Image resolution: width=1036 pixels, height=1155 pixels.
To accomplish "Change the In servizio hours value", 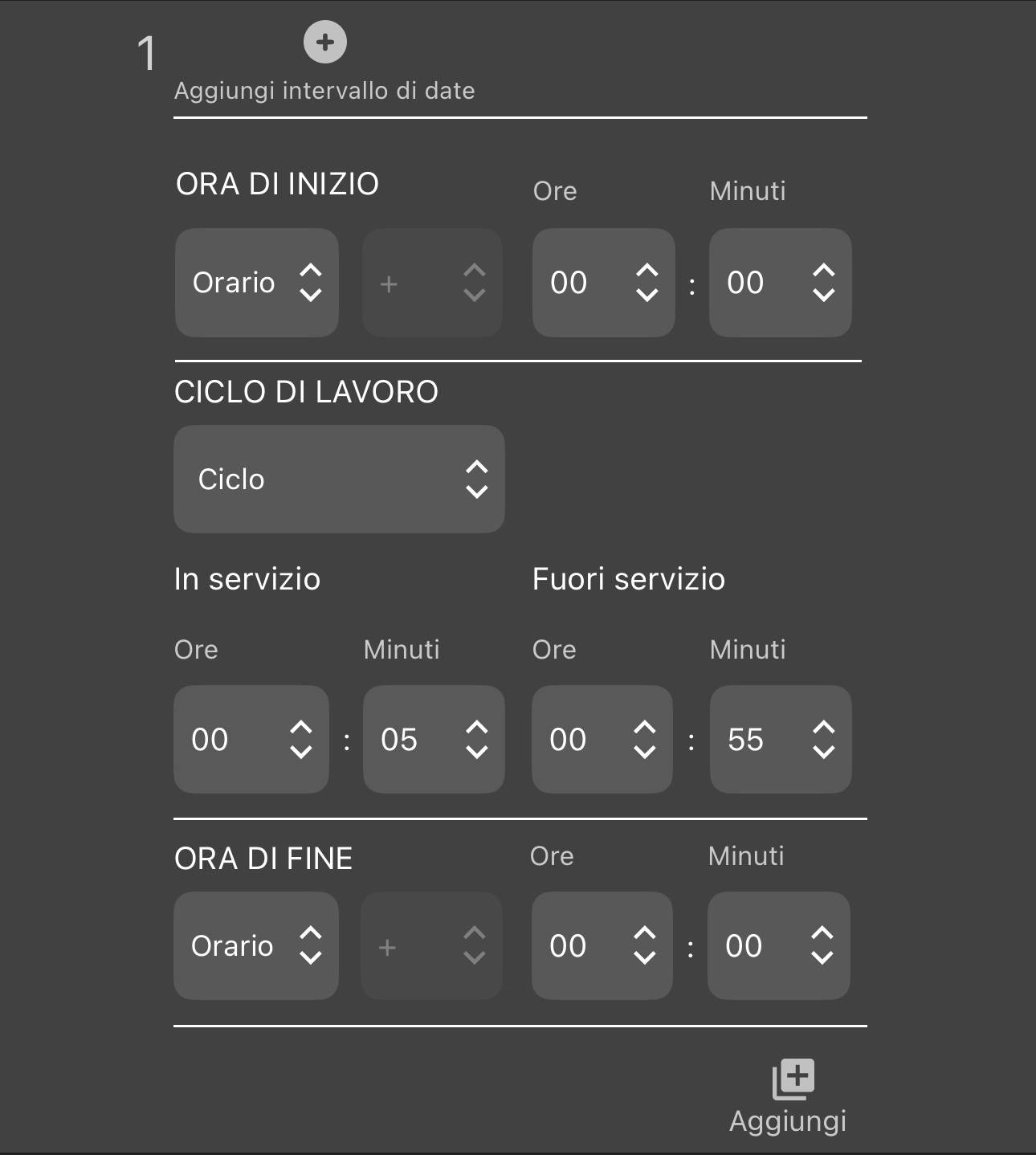I will (251, 739).
